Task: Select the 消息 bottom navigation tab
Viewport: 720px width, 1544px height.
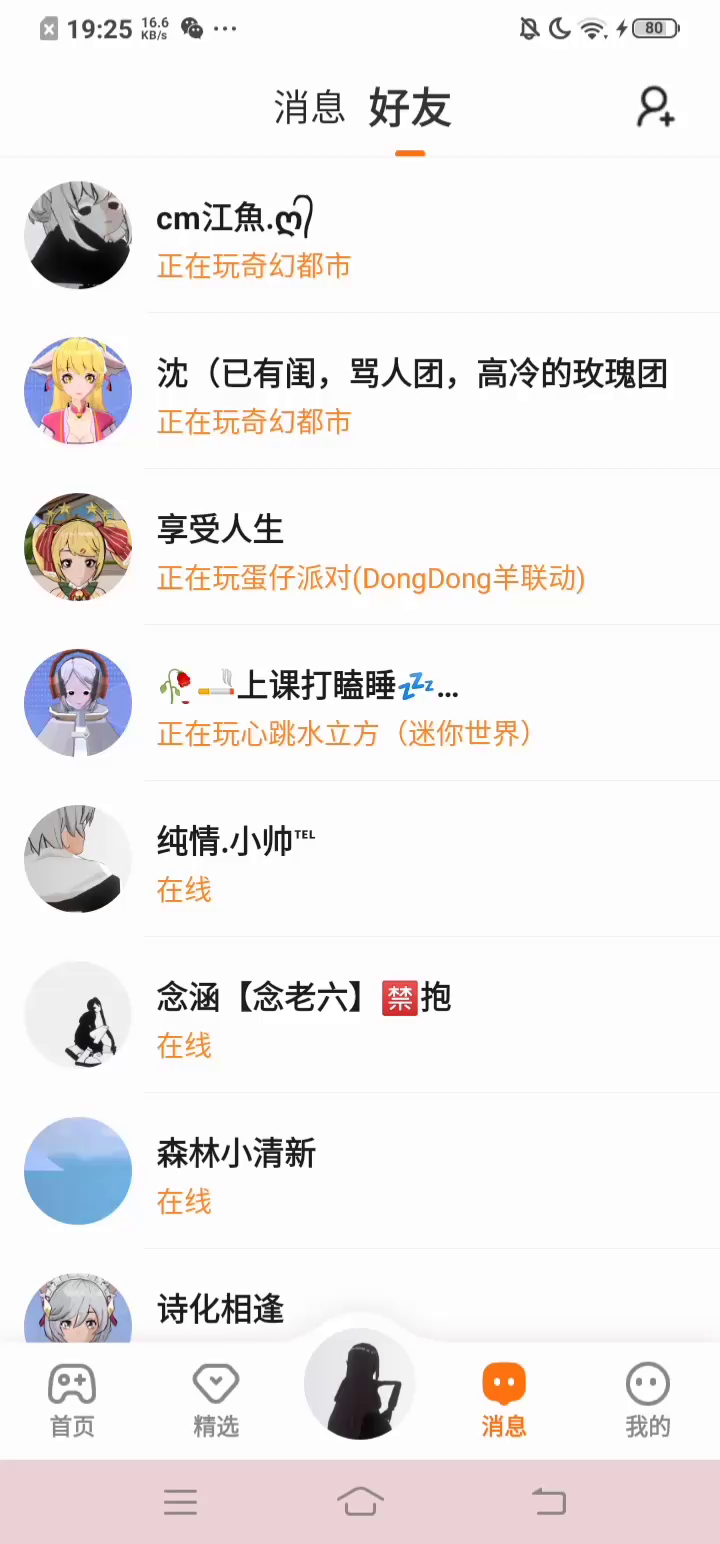Action: tap(504, 1400)
